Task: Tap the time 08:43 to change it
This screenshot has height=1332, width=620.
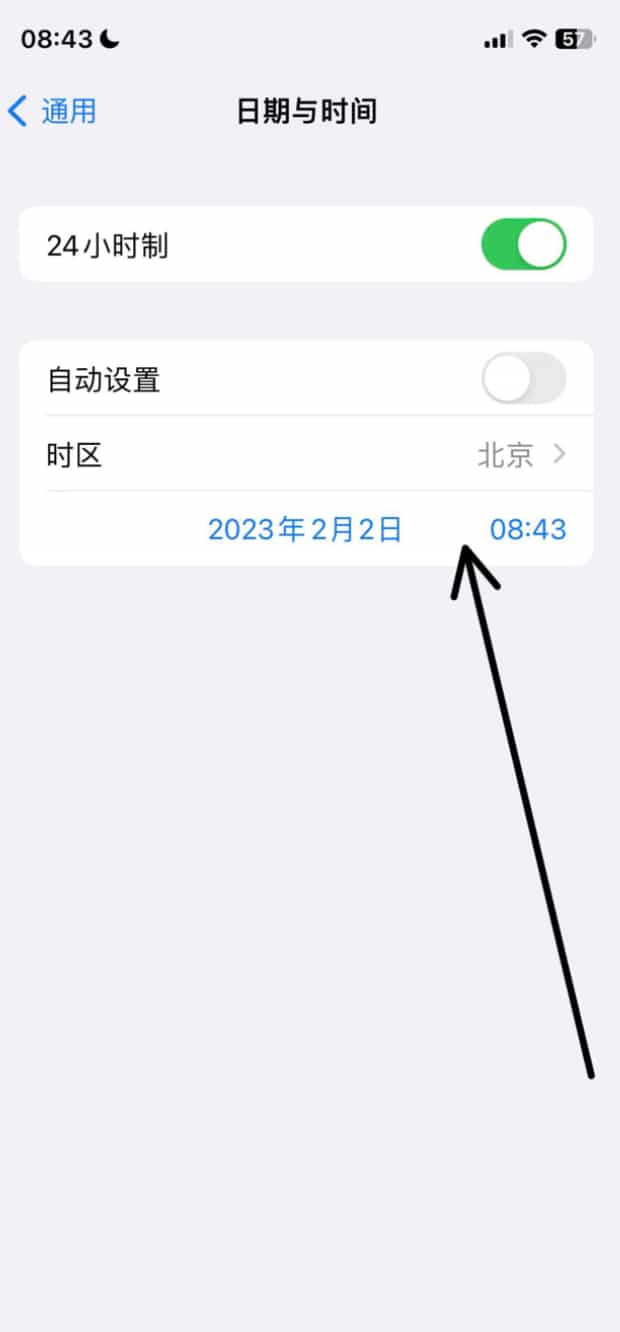Action: (x=527, y=529)
